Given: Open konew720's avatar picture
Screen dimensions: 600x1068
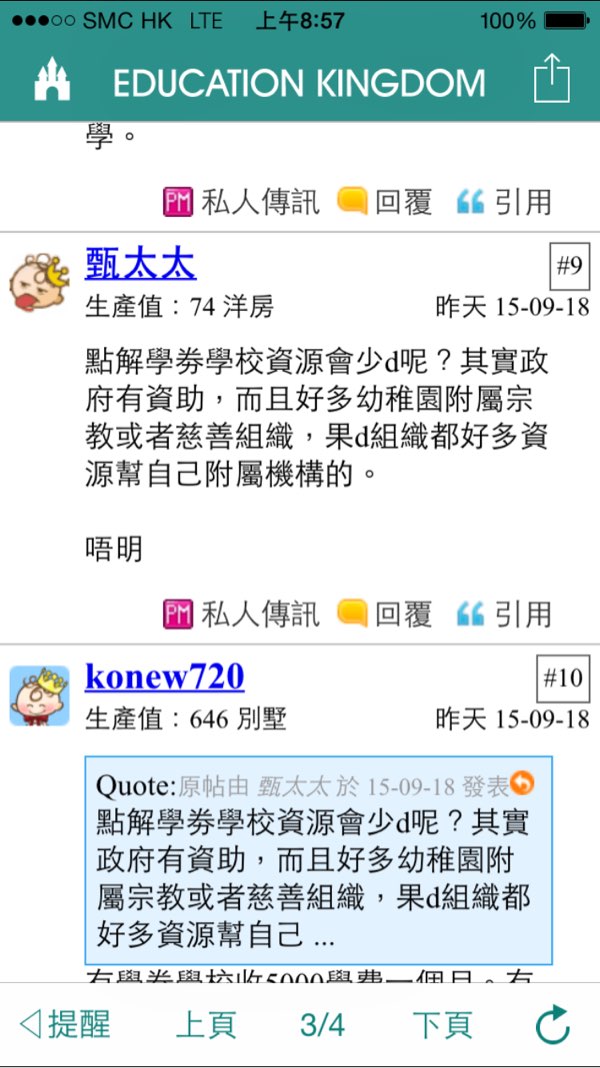Looking at the screenshot, I should (40, 695).
